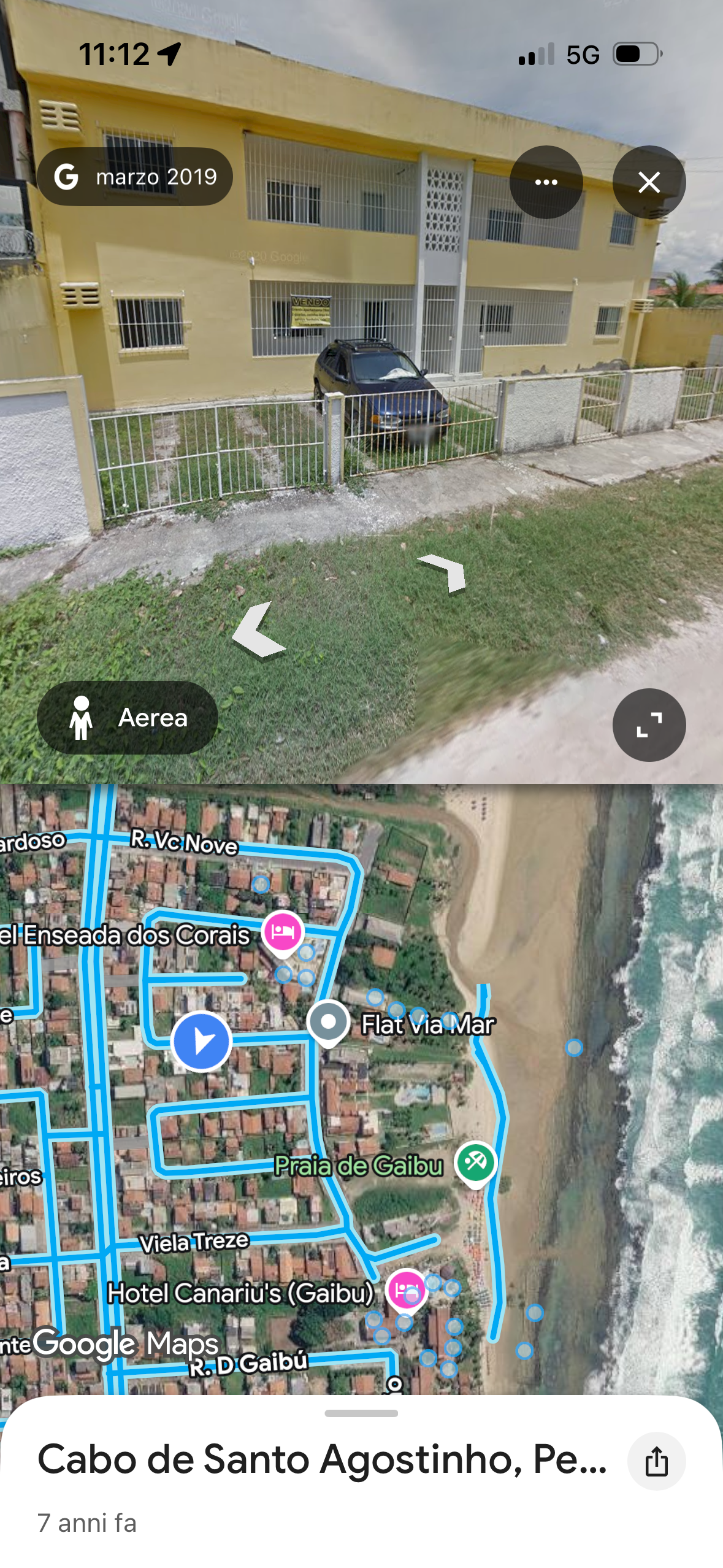The width and height of the screenshot is (723, 1568).
Task: Share this Cabo de Santo Agostinho location
Action: [656, 1462]
